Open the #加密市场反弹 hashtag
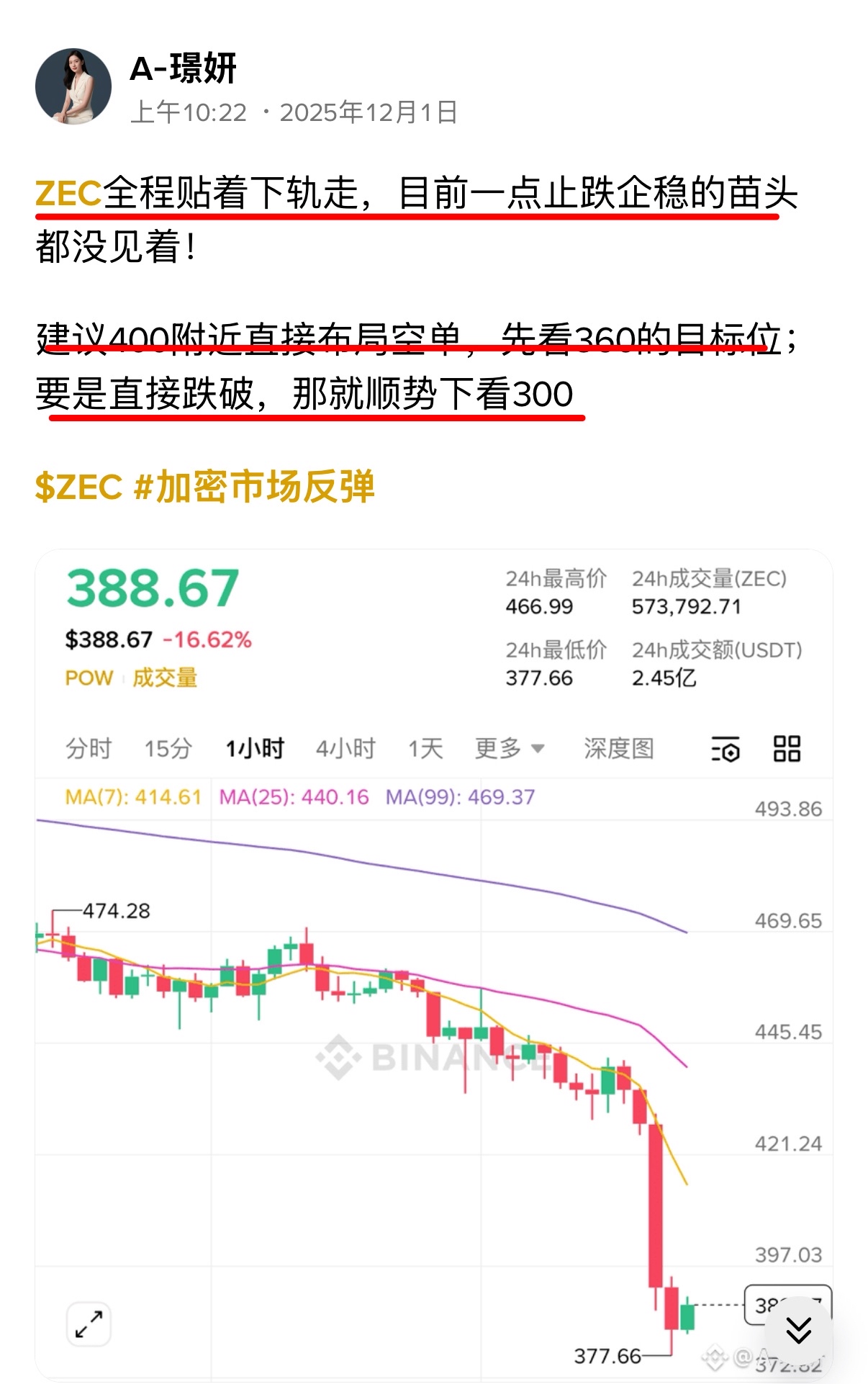 point(254,487)
